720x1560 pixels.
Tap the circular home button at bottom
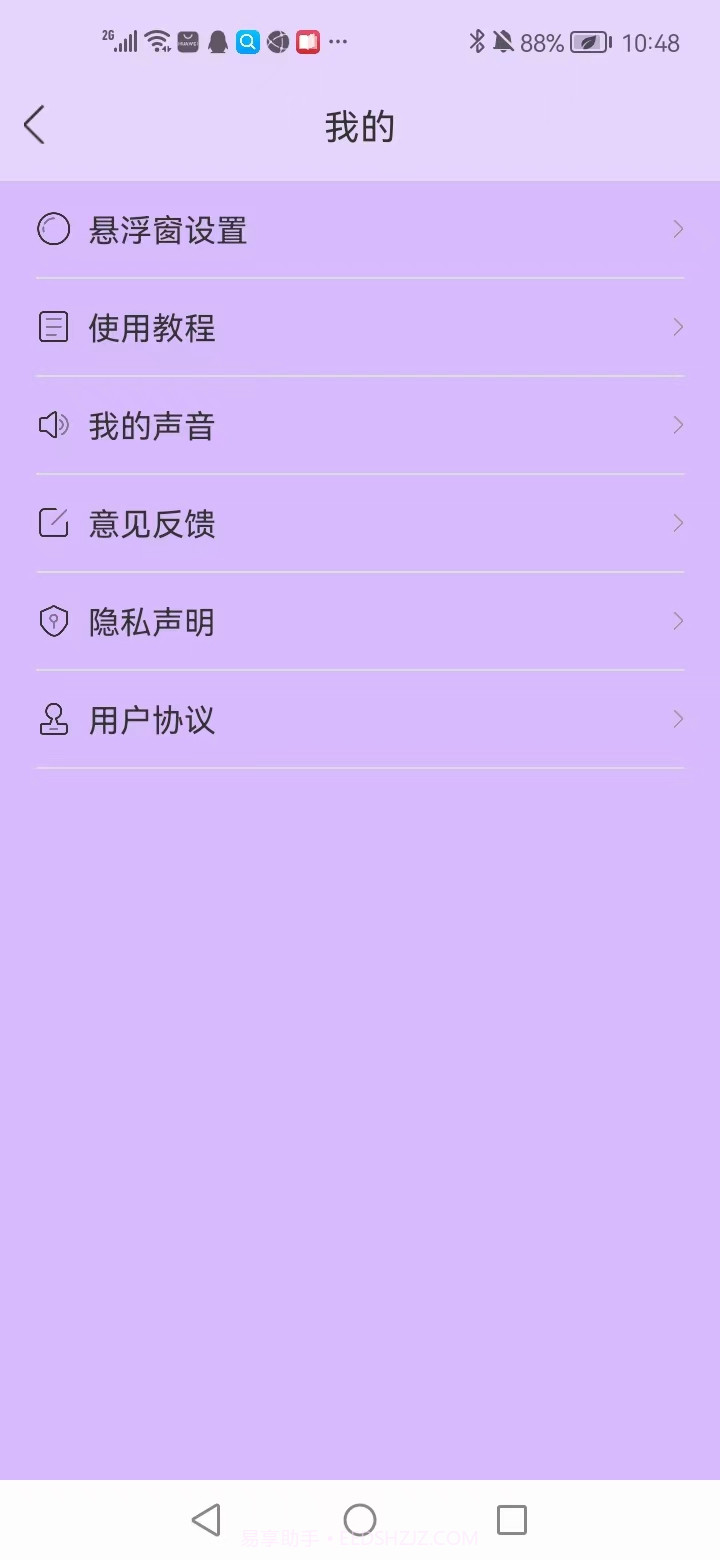360,1520
